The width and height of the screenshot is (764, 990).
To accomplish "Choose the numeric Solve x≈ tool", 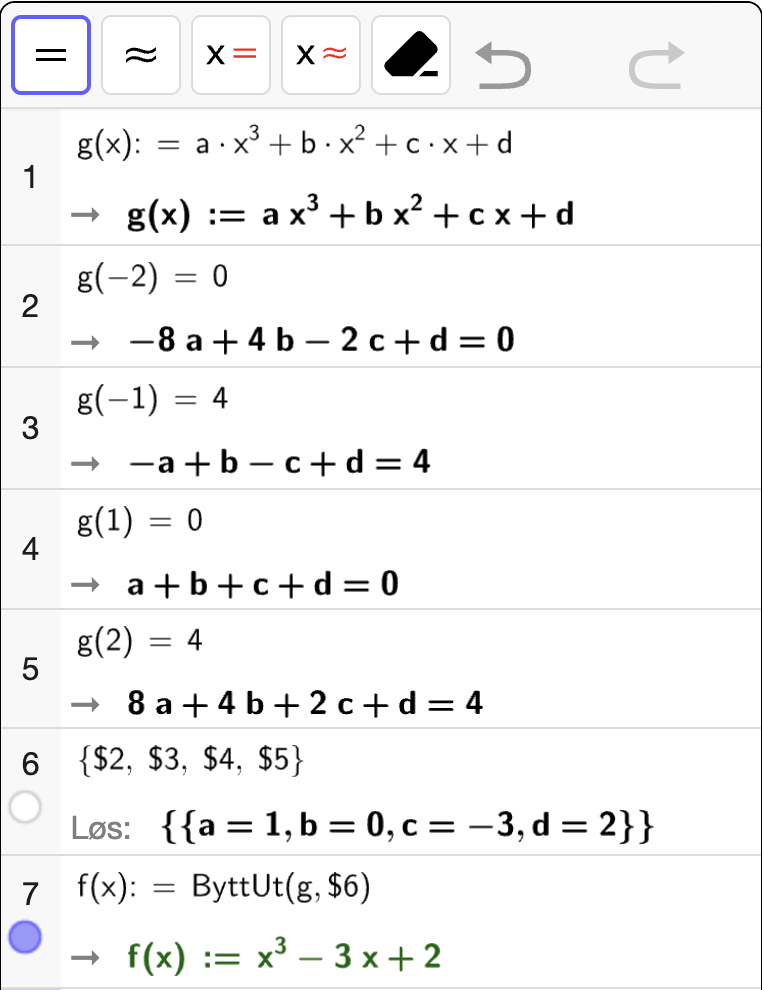I will point(321,55).
